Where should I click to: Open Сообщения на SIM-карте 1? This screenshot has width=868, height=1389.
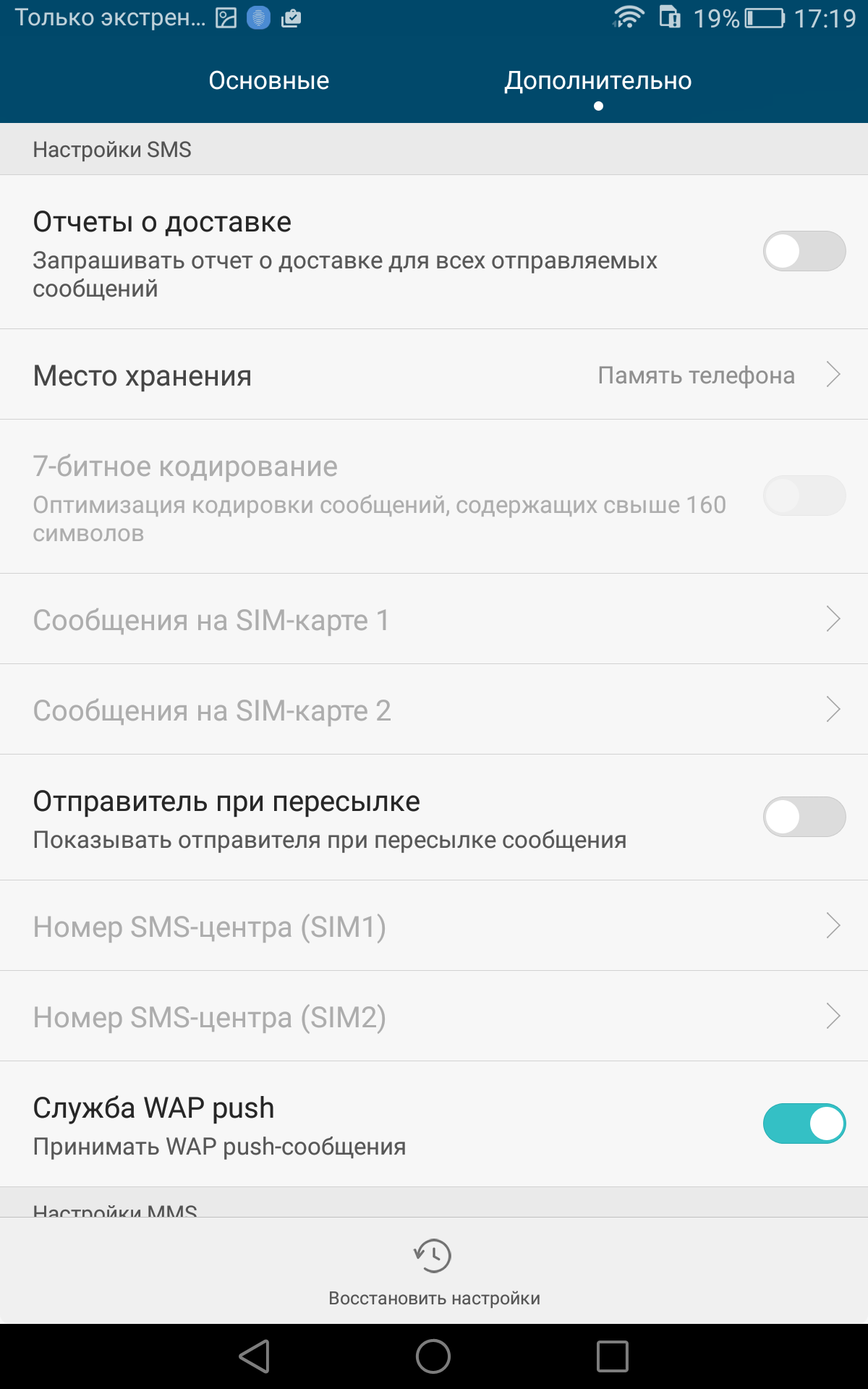(x=434, y=619)
